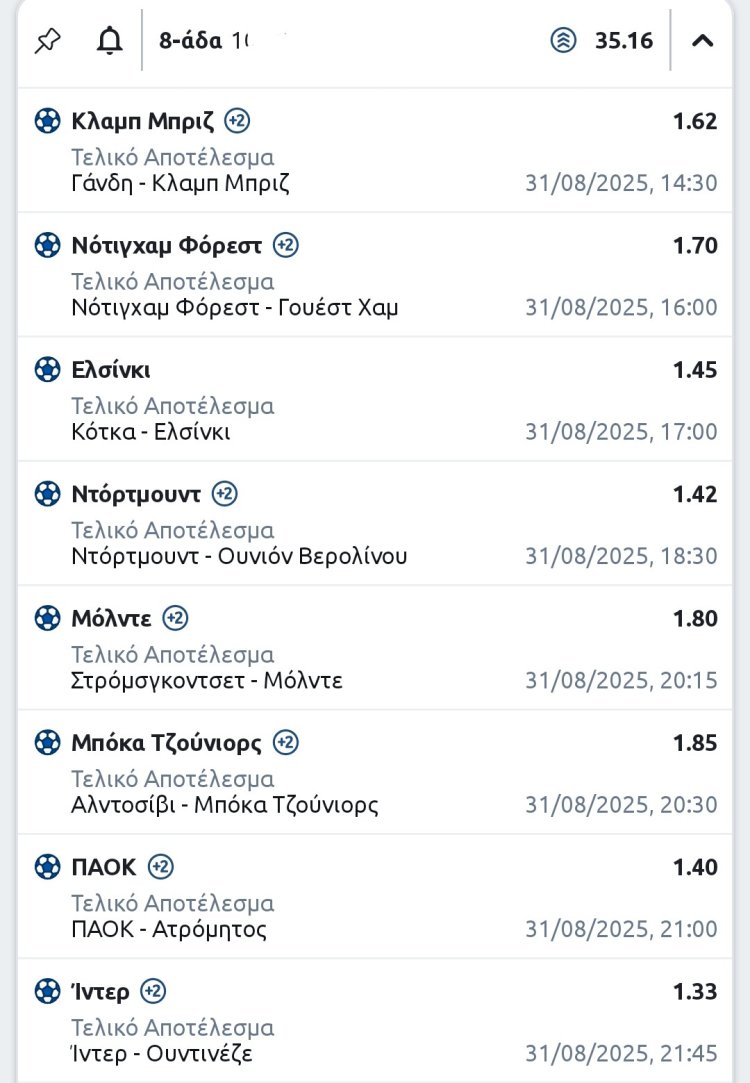The width and height of the screenshot is (750, 1083).
Task: Tap the +2 badge next to Μόλντε
Action: pyautogui.click(x=175, y=618)
